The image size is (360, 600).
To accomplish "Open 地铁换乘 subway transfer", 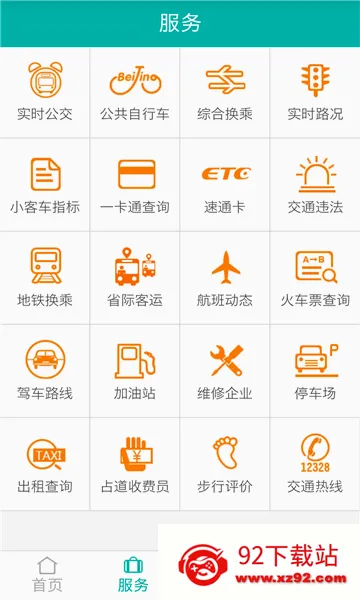I will point(45,278).
